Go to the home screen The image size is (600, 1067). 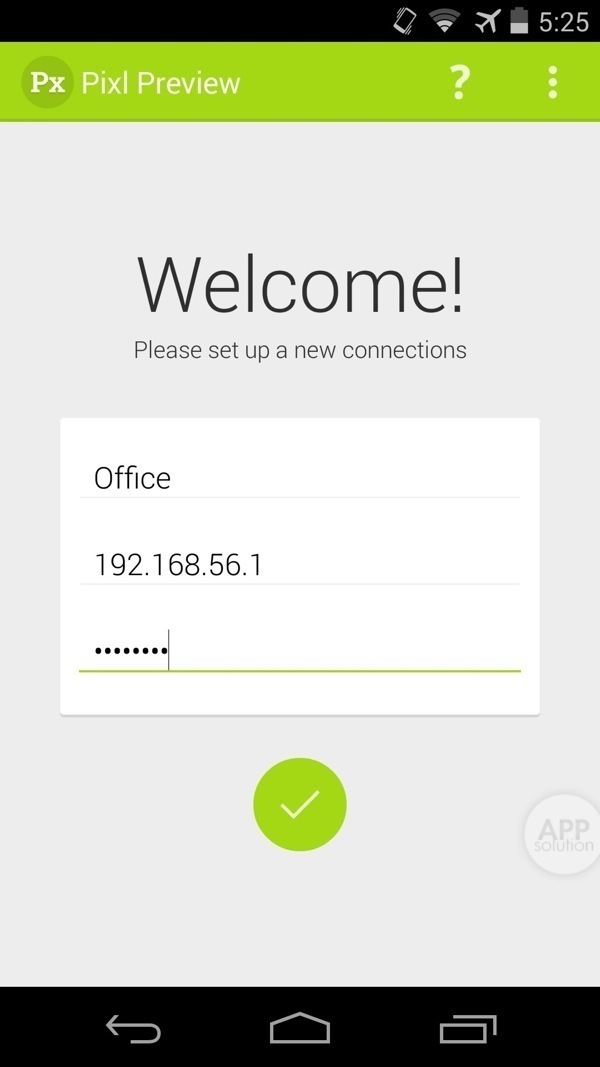point(300,1027)
